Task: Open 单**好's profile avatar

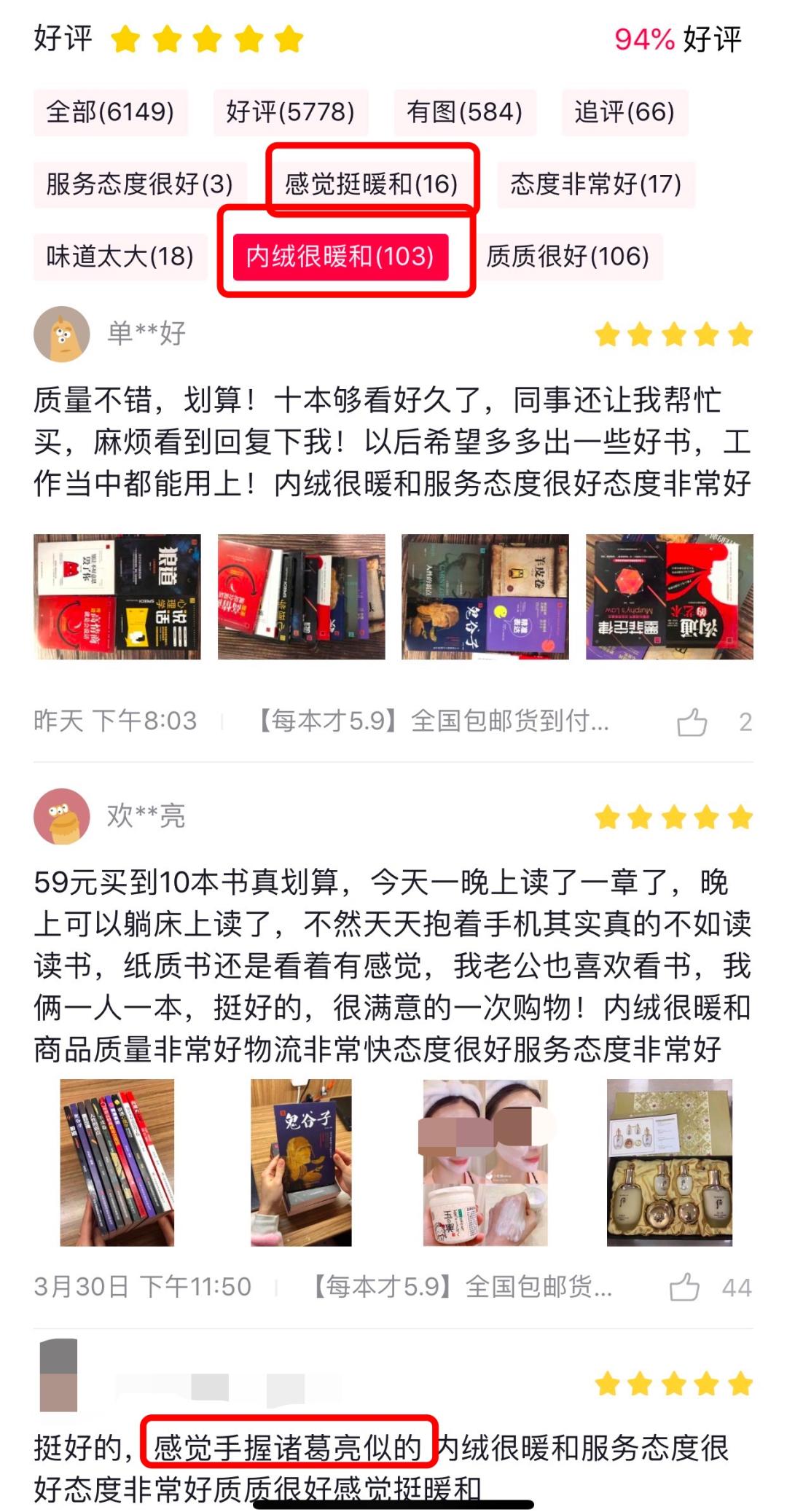Action: [60, 332]
